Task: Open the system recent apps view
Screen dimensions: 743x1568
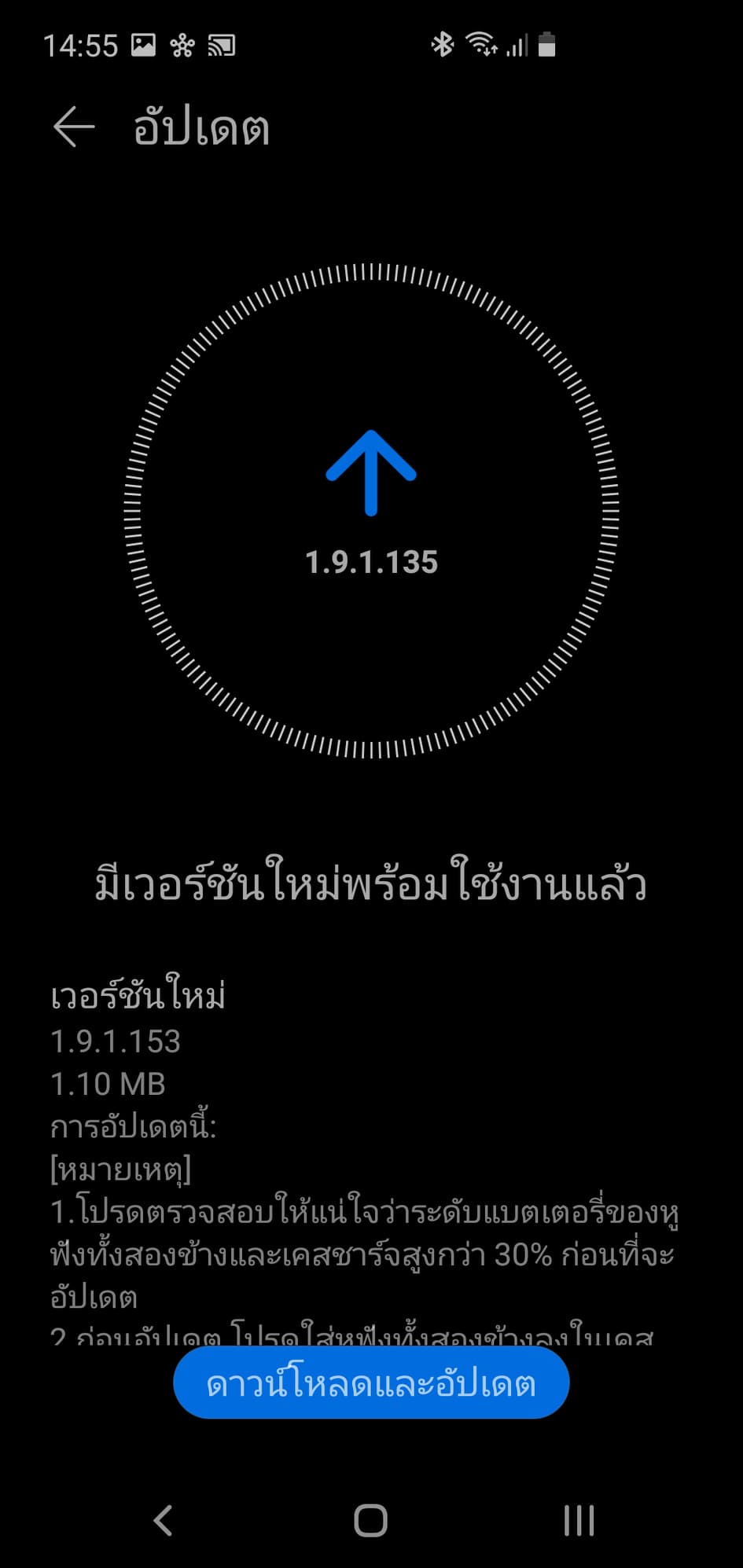Action: click(x=579, y=1520)
